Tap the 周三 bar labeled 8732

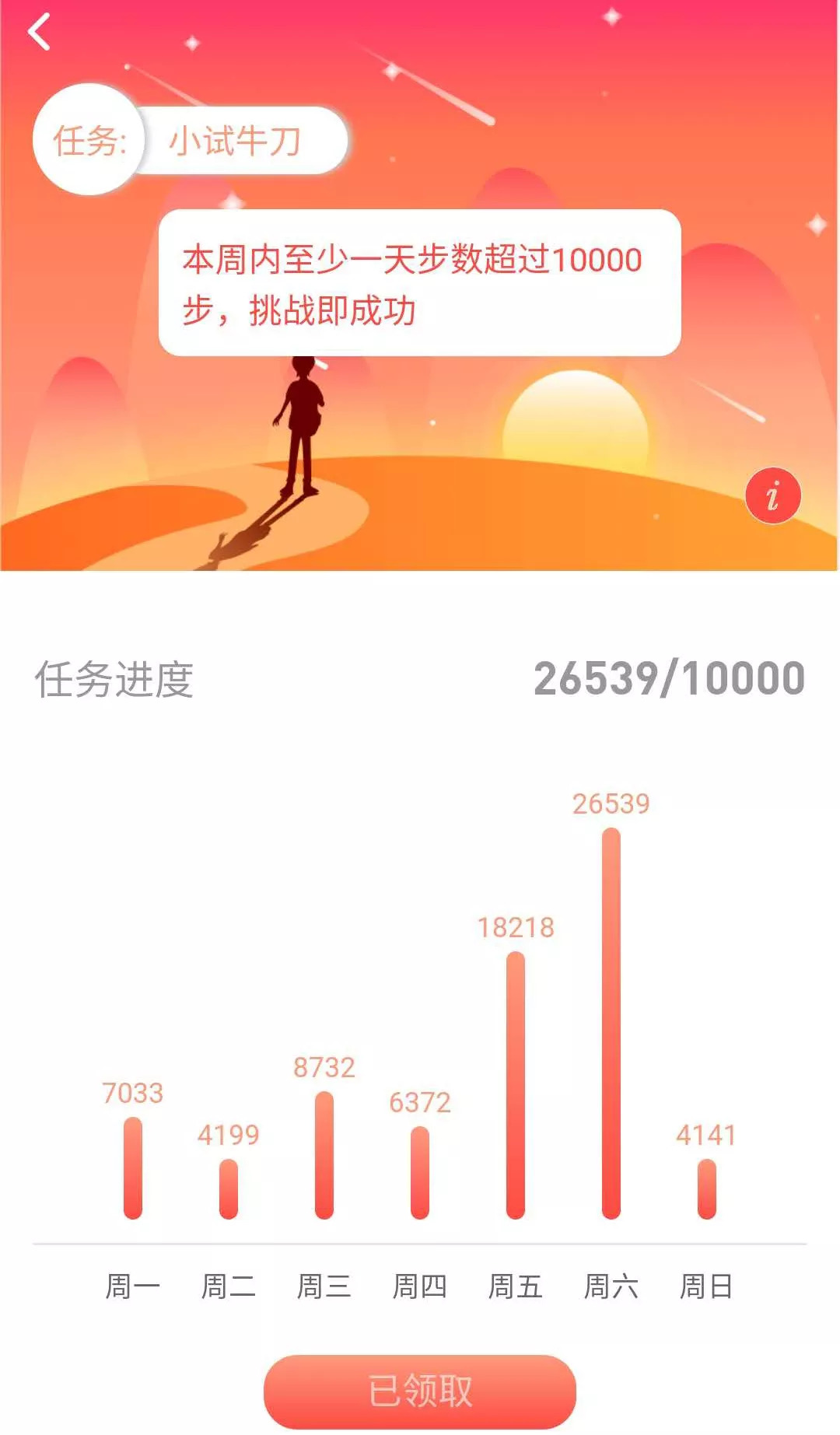coord(324,1155)
